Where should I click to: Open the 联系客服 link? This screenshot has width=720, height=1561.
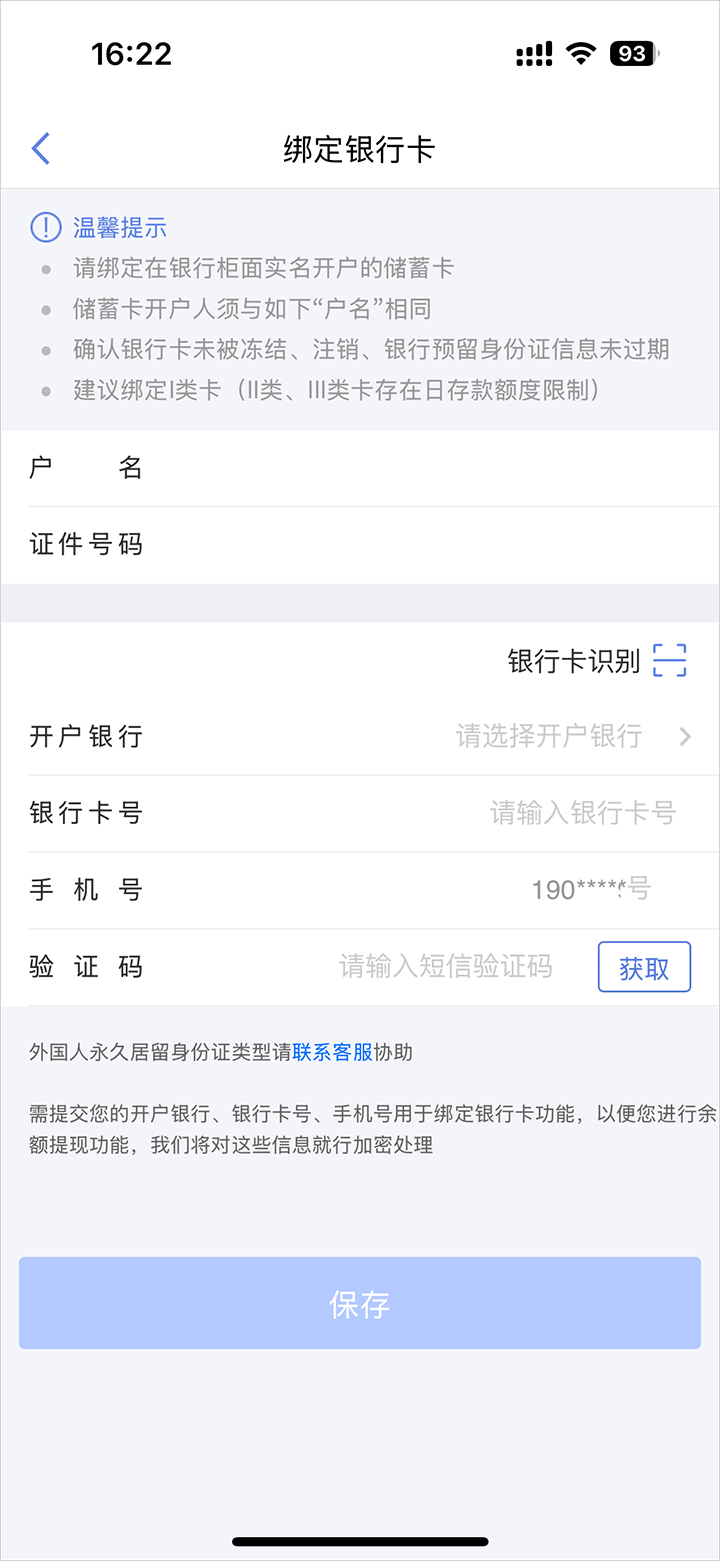coord(332,1052)
